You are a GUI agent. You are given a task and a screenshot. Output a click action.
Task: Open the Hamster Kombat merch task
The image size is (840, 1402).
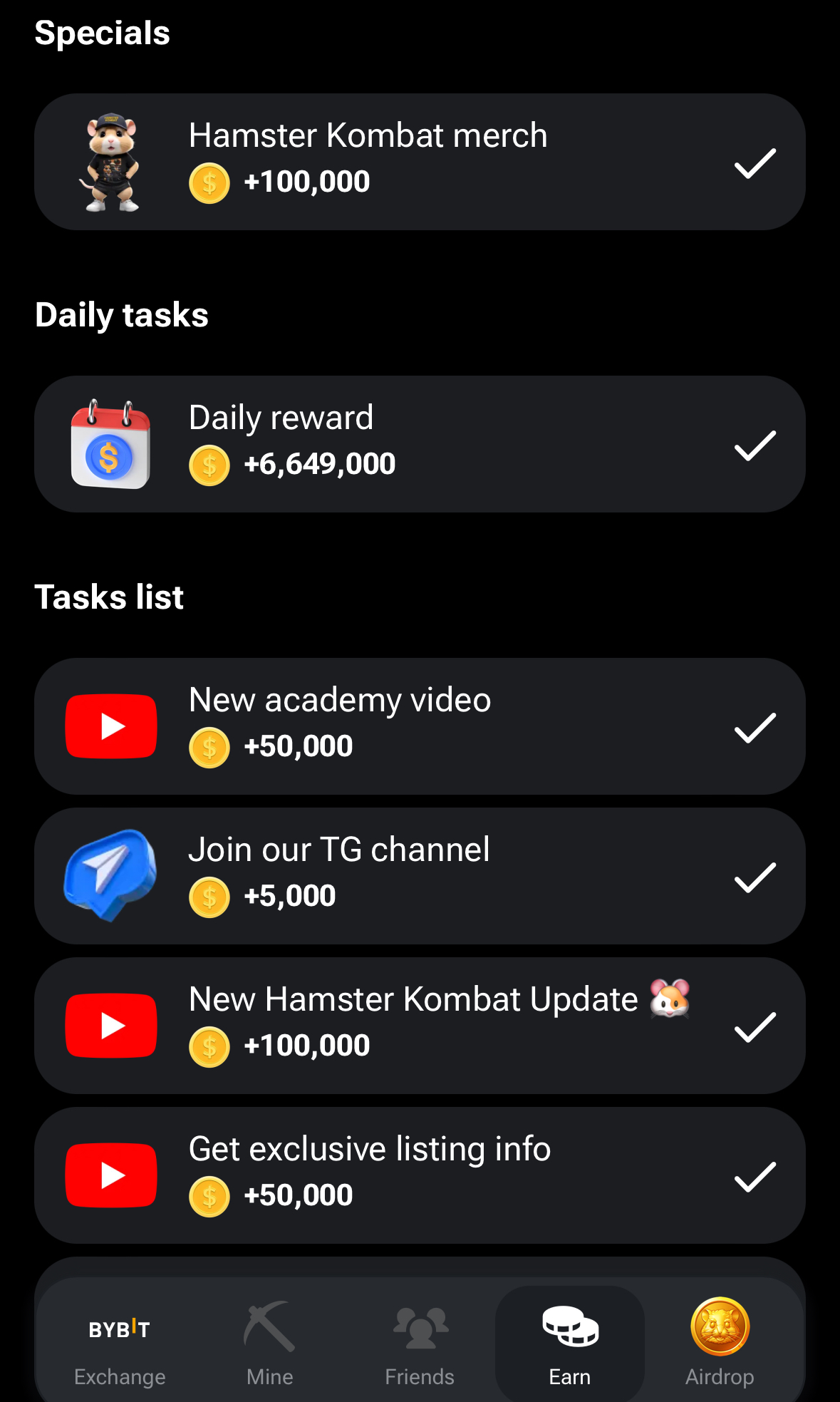[420, 162]
